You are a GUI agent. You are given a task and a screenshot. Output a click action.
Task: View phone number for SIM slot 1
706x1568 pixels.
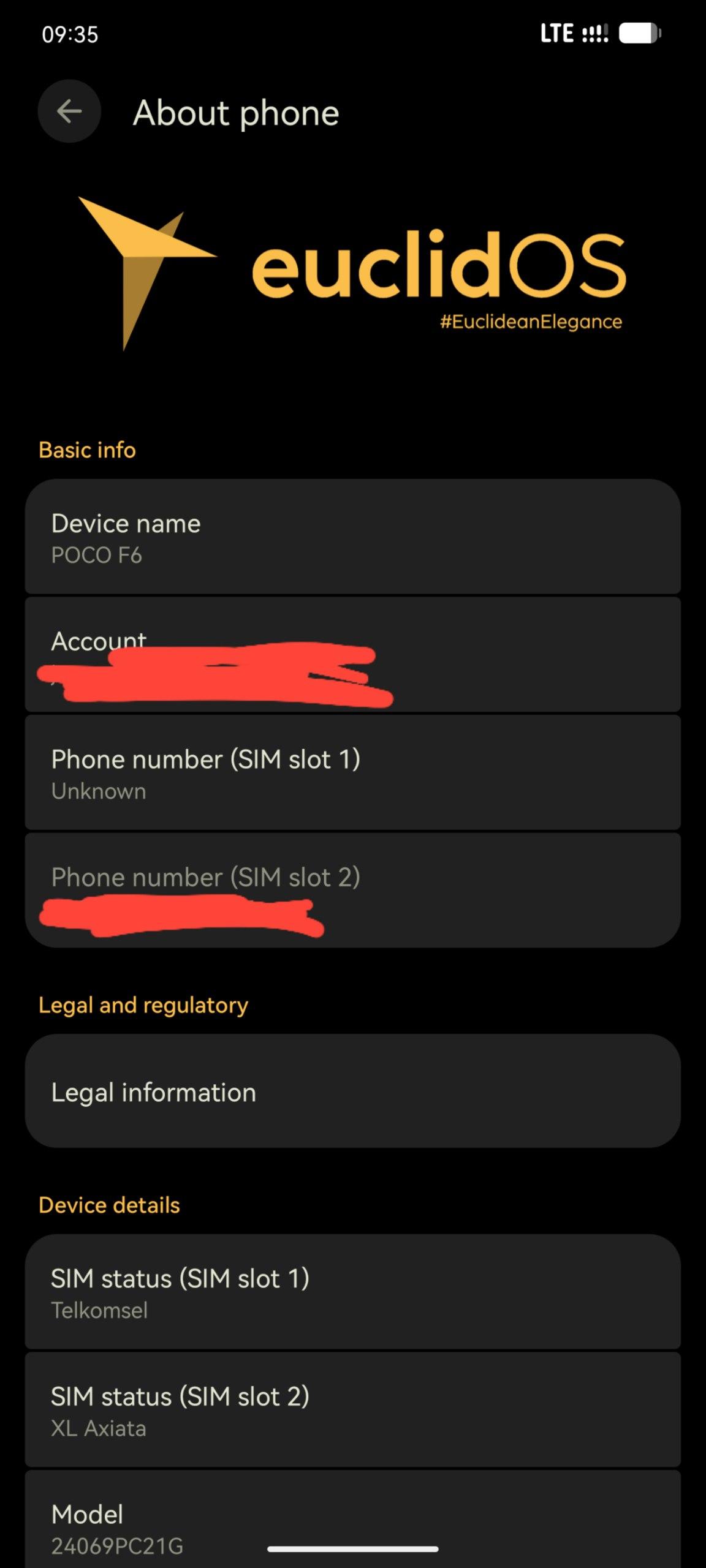point(352,773)
